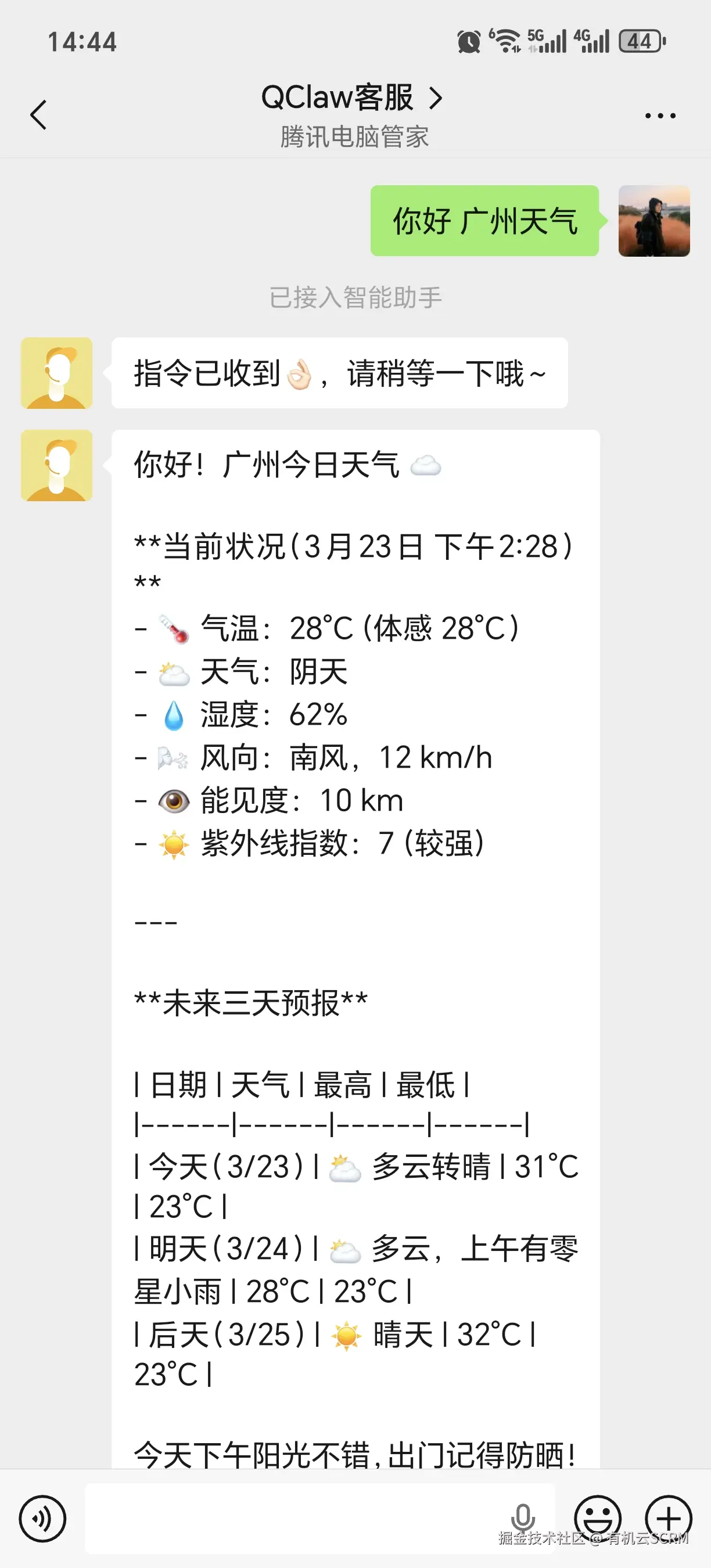Open QClaw avatar beside 指令已收到 message
This screenshot has height=1568, width=711.
pos(56,373)
